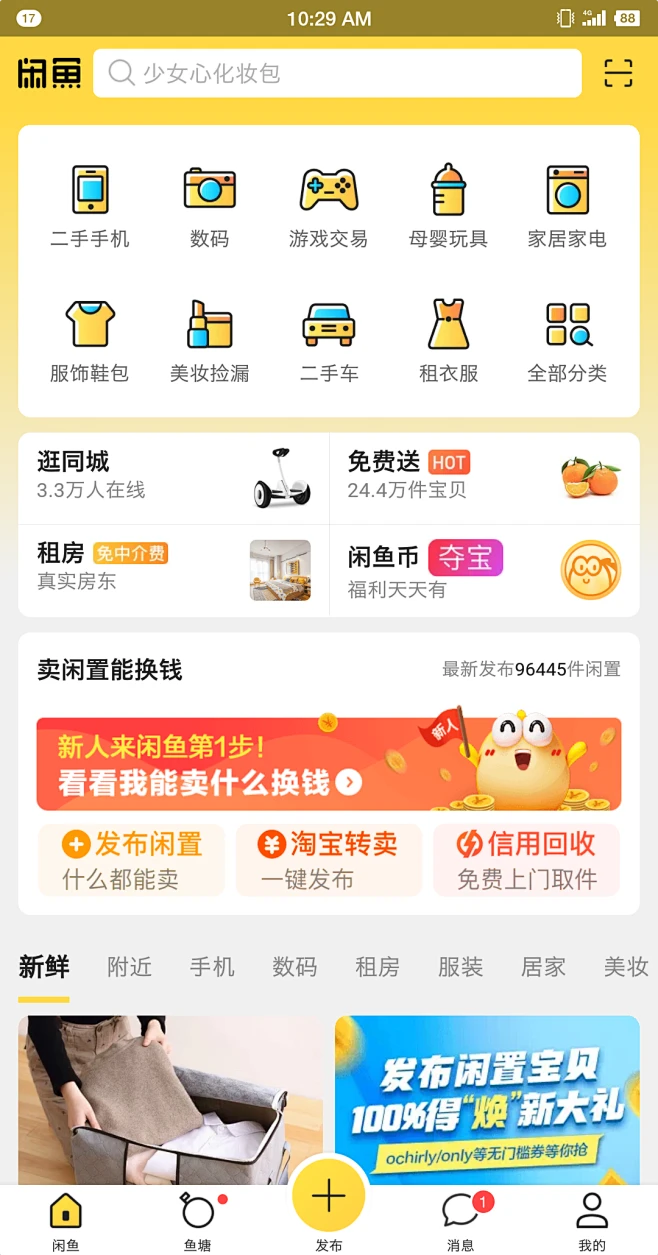Viewport: 658px width, 1255px height.
Task: Open the scan code icon
Action: click(618, 73)
